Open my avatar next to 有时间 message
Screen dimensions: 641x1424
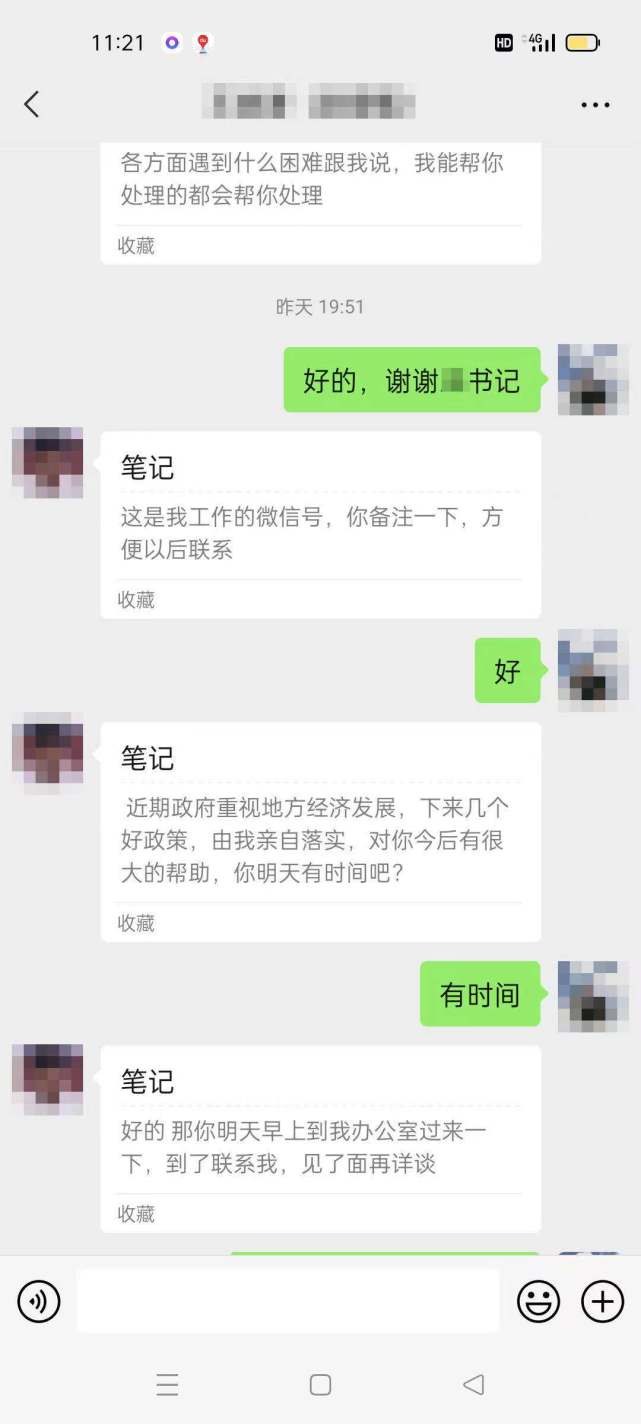pos(593,995)
